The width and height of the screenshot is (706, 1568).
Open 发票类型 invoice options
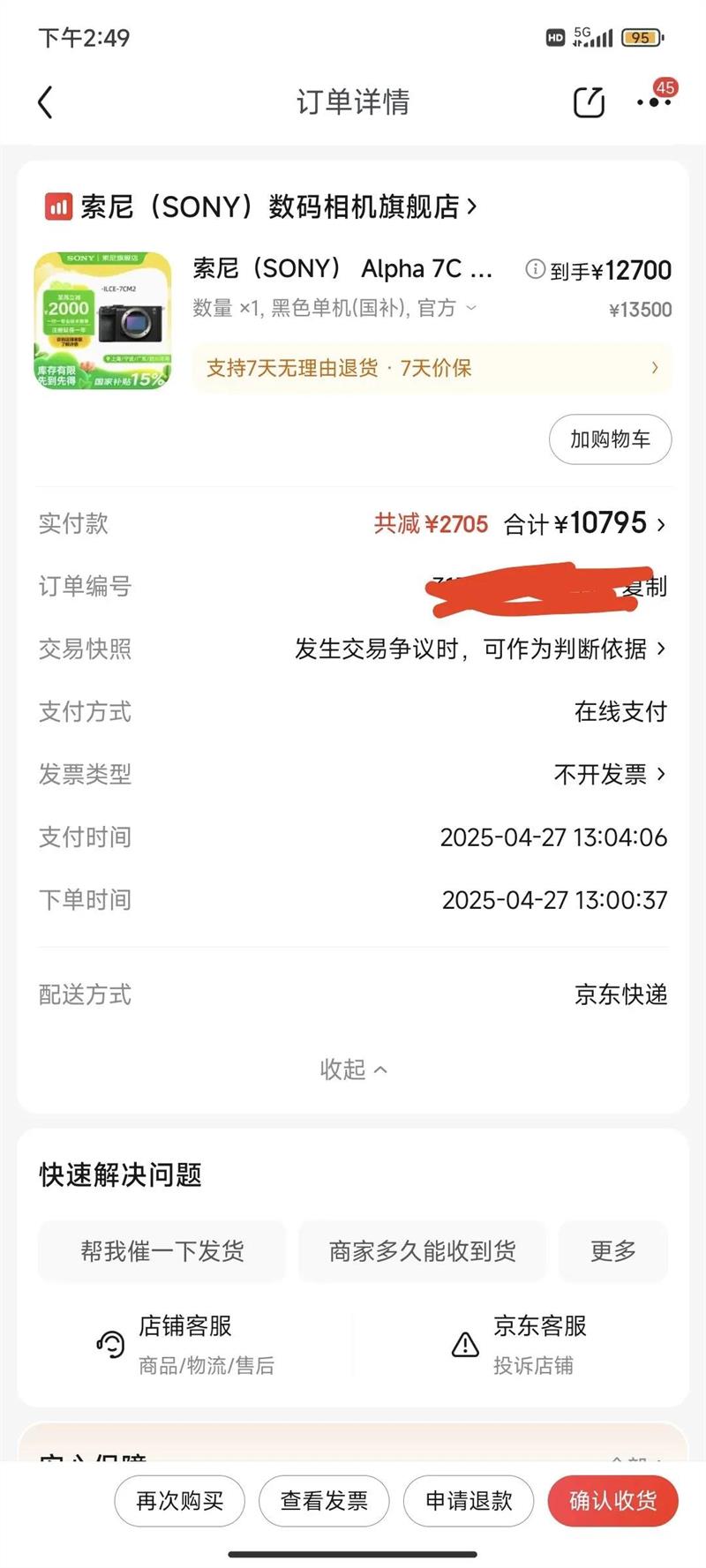(609, 775)
